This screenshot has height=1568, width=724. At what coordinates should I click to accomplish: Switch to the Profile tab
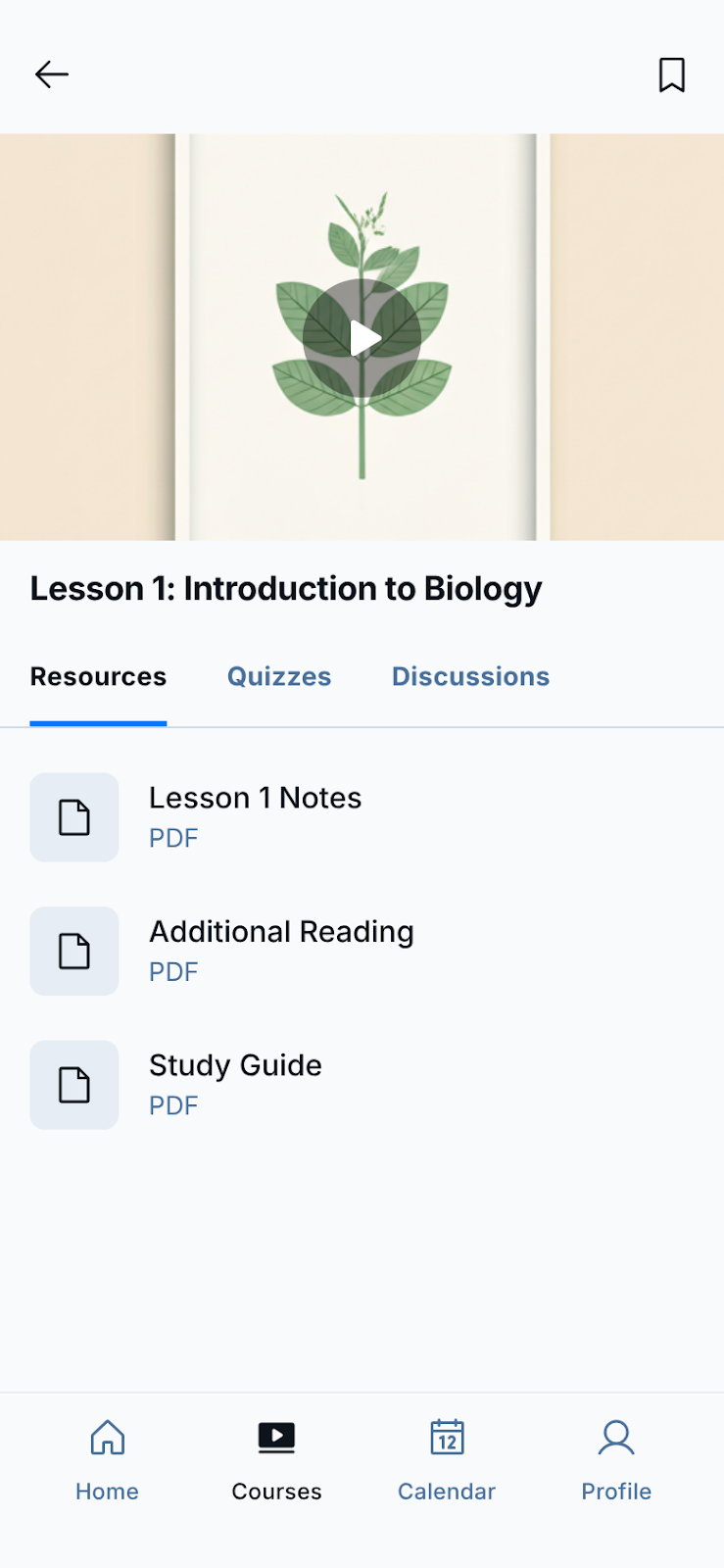coord(616,1460)
